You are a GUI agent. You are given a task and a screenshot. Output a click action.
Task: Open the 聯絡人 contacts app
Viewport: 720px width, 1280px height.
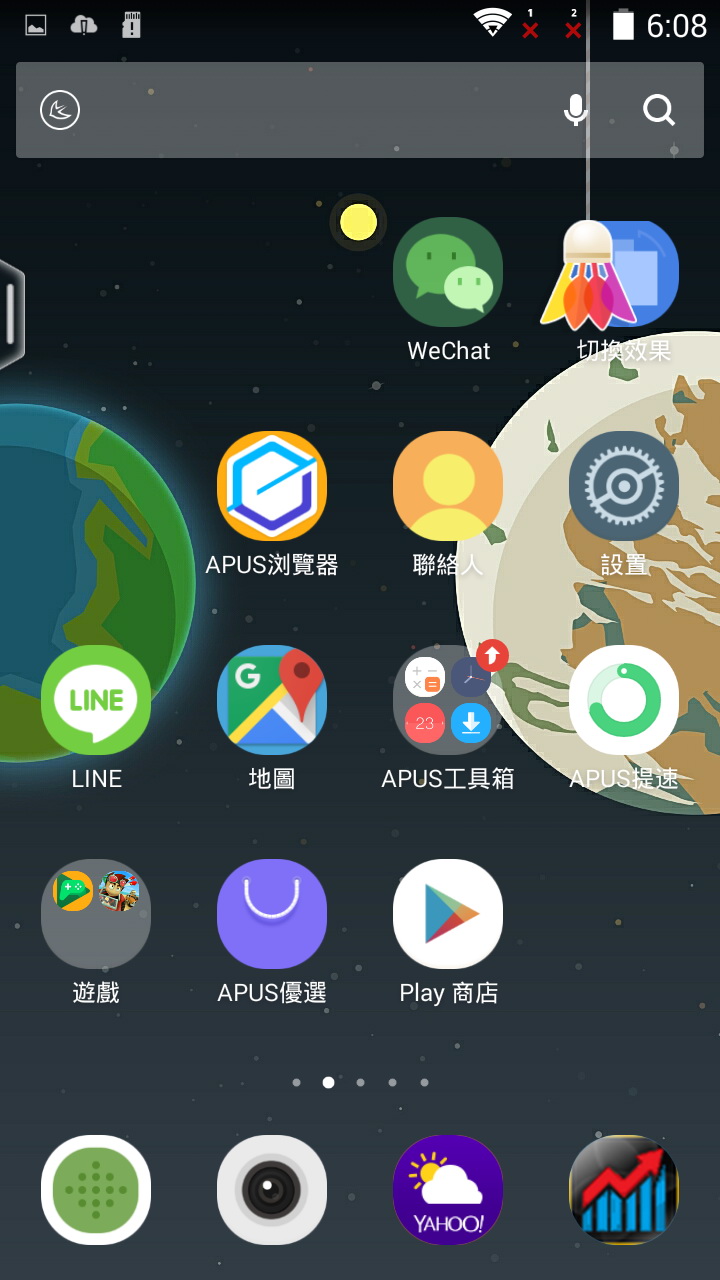pos(448,486)
